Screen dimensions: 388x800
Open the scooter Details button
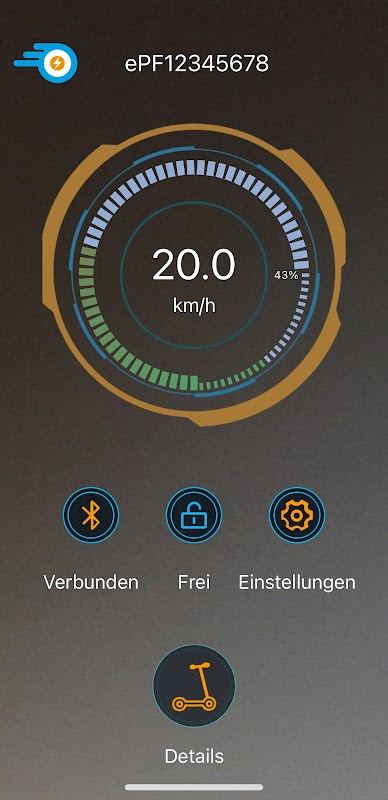(x=194, y=686)
